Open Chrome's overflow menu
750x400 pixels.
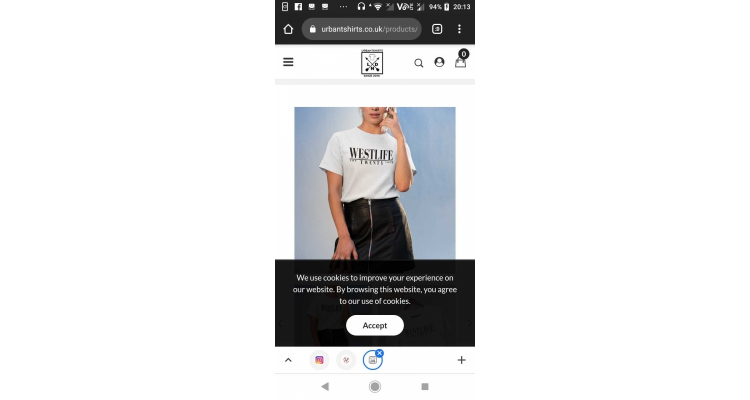coord(460,29)
